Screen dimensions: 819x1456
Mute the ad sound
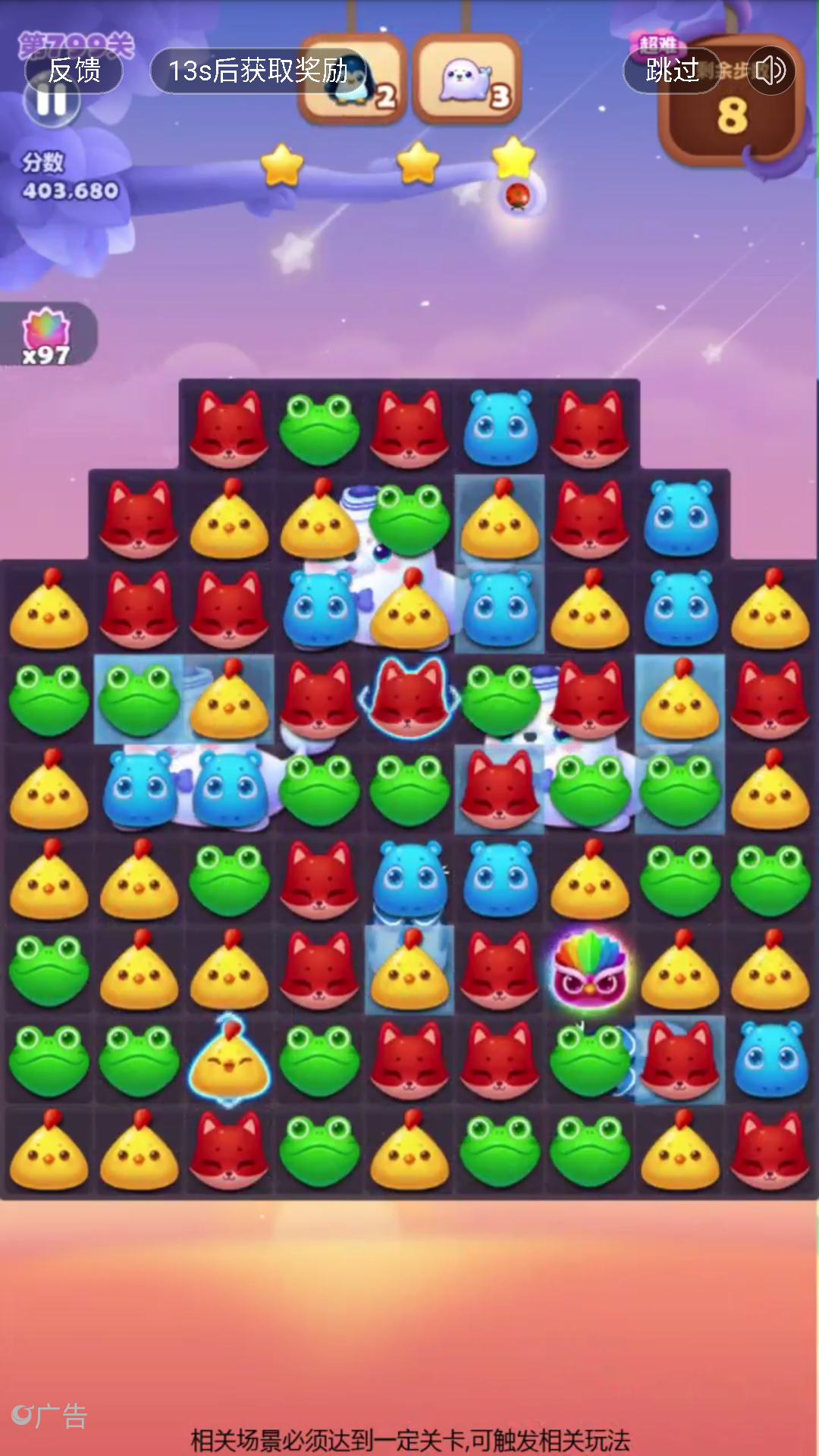770,71
